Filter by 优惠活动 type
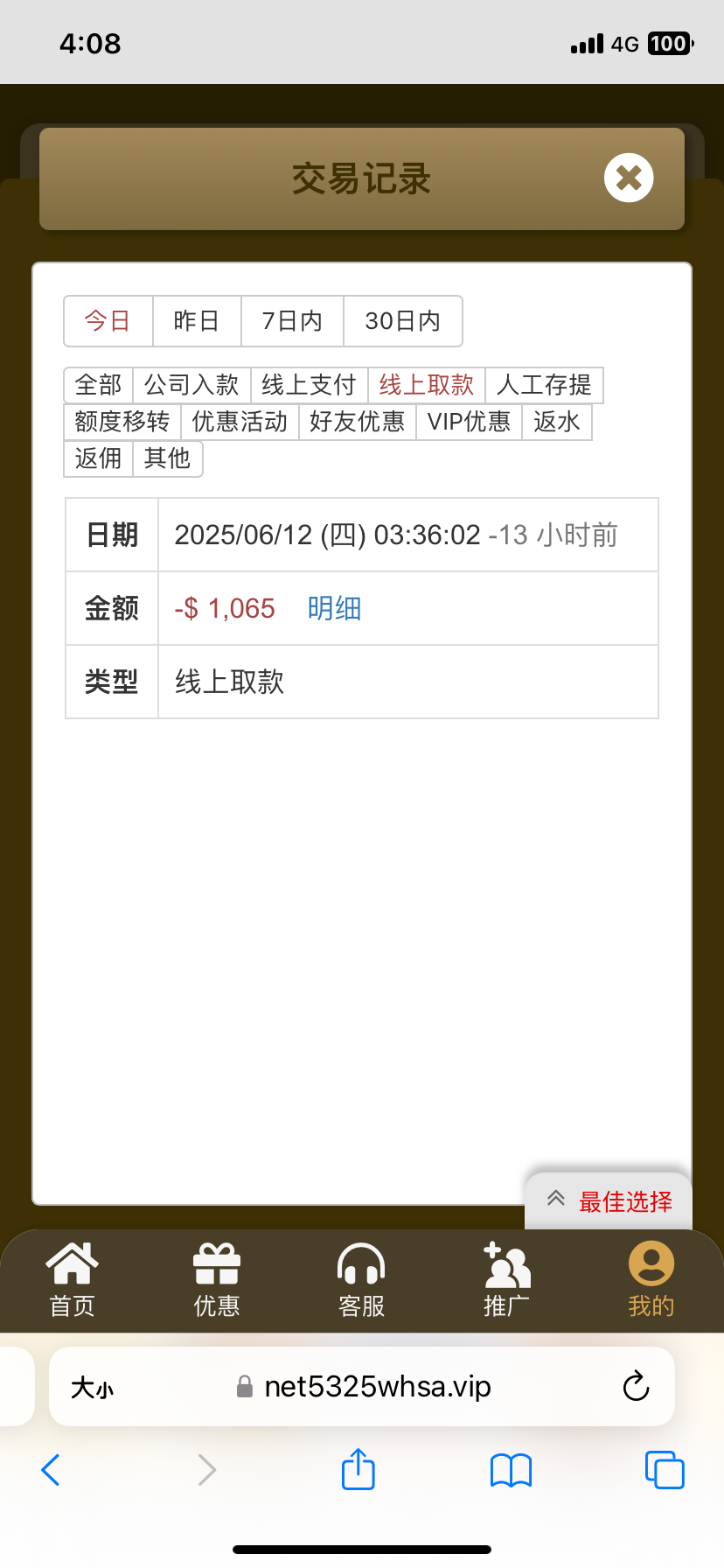The width and height of the screenshot is (724, 1568). point(240,422)
